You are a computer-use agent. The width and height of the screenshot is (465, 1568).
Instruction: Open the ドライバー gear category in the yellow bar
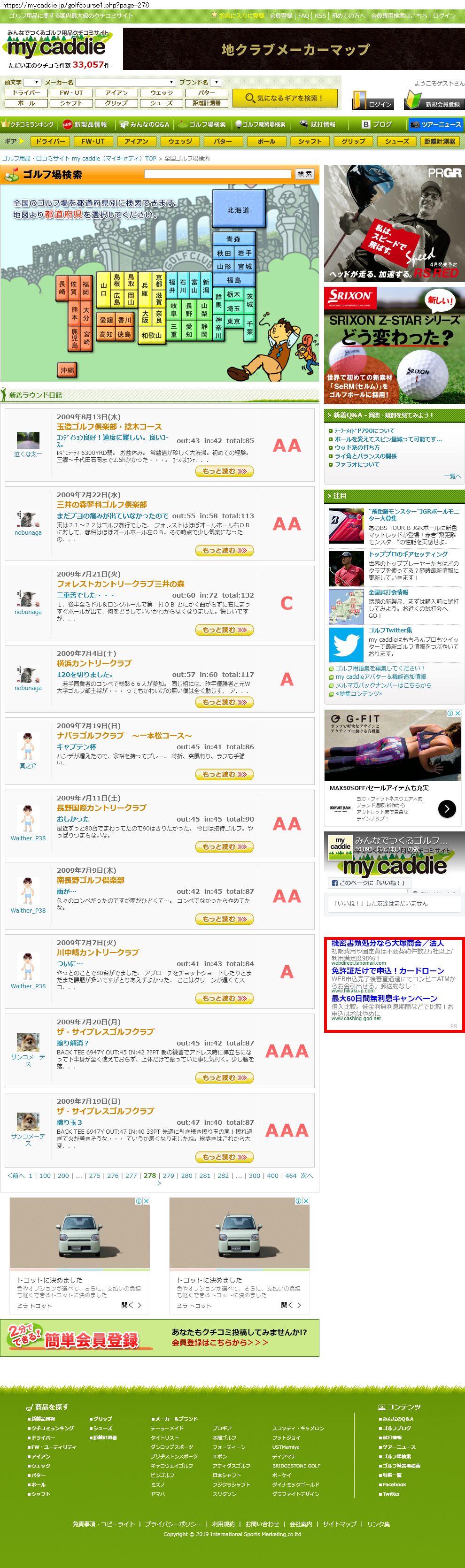coord(51,141)
